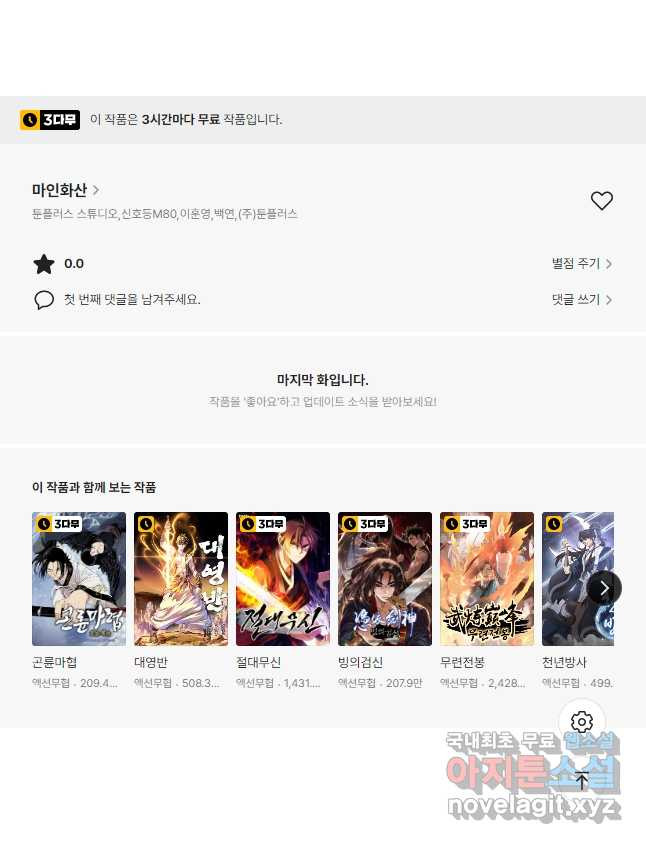This screenshot has height=844, width=646.
Task: Open the 마인화산 series page
Action: click(x=65, y=190)
